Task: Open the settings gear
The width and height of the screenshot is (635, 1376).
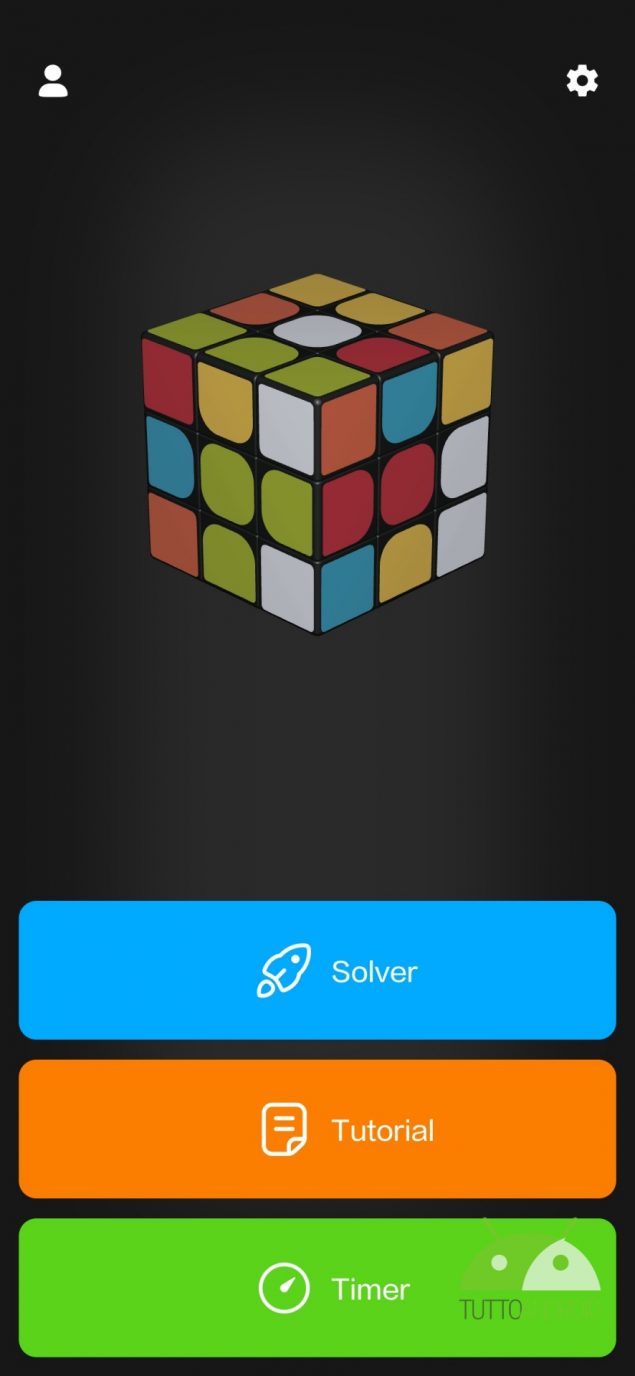Action: [582, 81]
